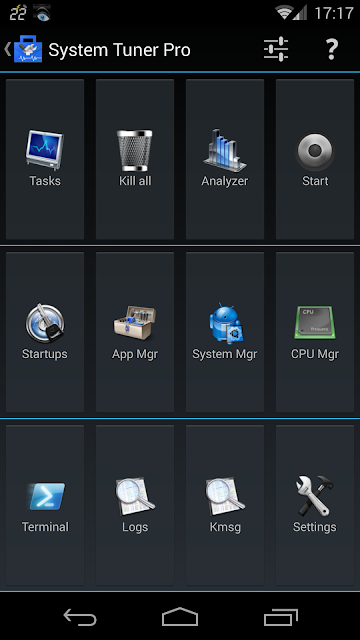Open App Mgr tile
The width and height of the screenshot is (360, 640).
tap(135, 332)
